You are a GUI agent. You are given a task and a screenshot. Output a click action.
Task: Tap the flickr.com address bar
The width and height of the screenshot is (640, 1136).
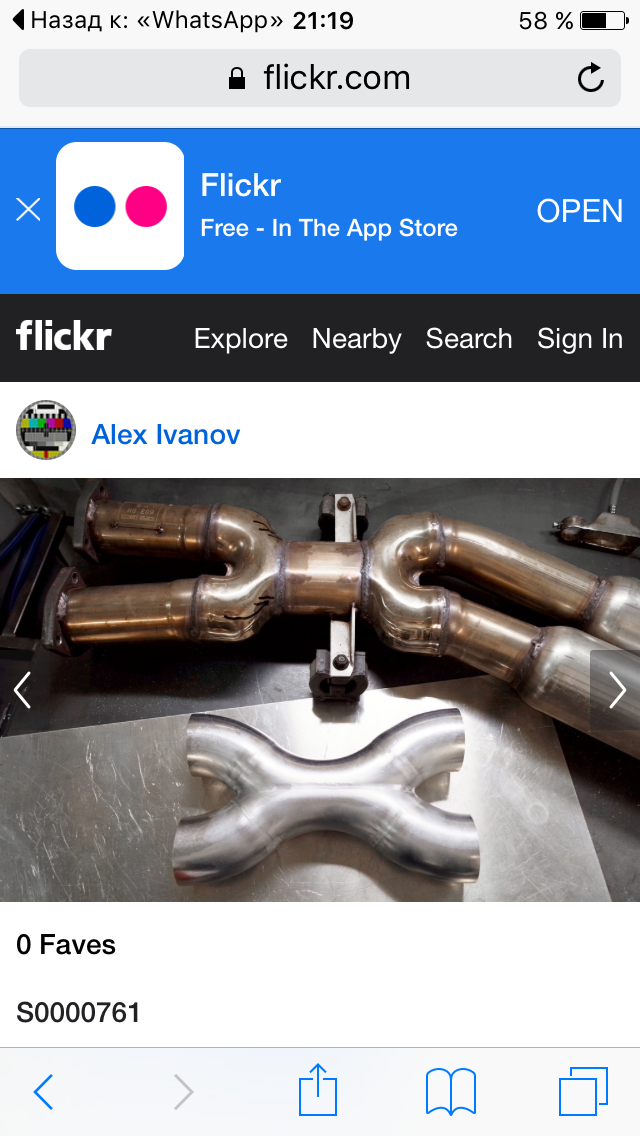[x=320, y=78]
